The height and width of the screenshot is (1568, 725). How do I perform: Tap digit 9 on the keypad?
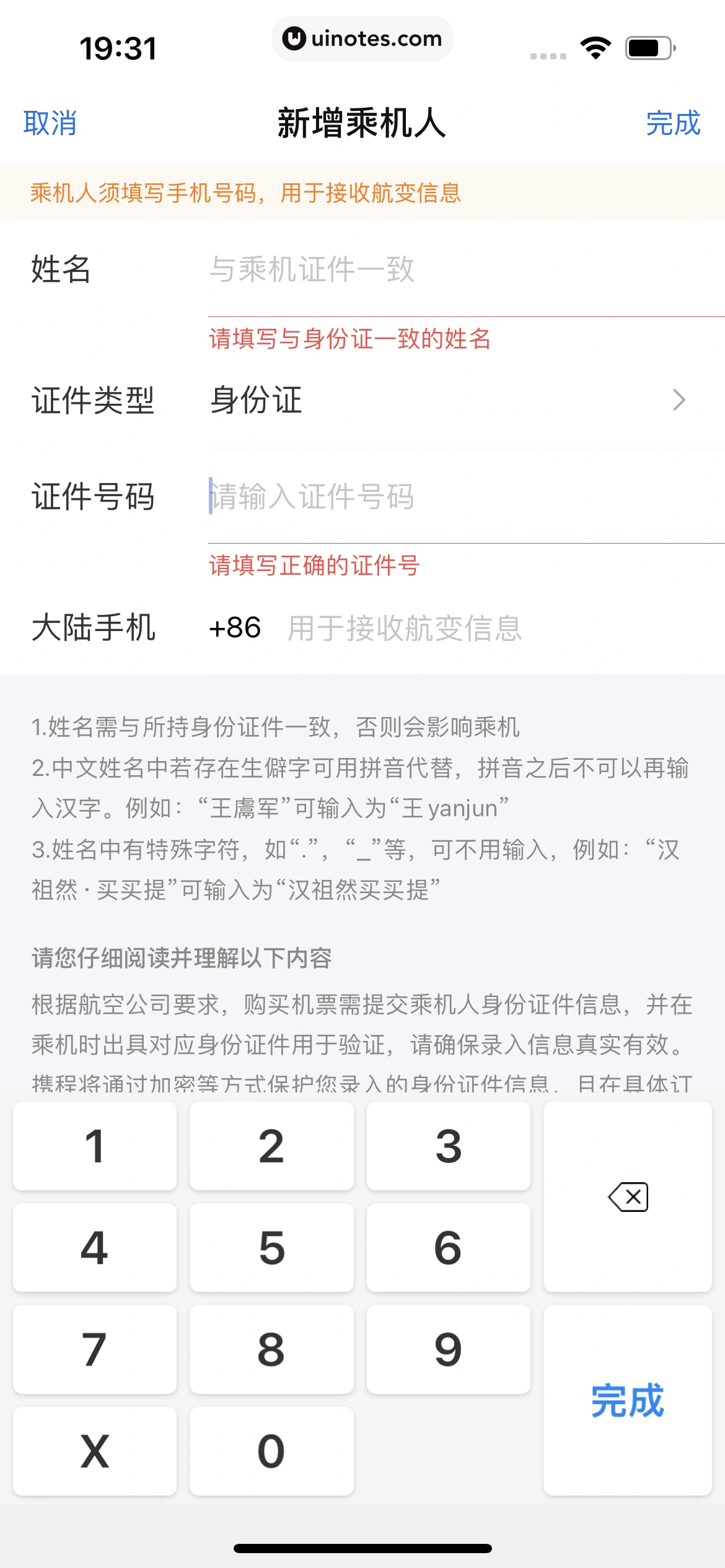448,1349
